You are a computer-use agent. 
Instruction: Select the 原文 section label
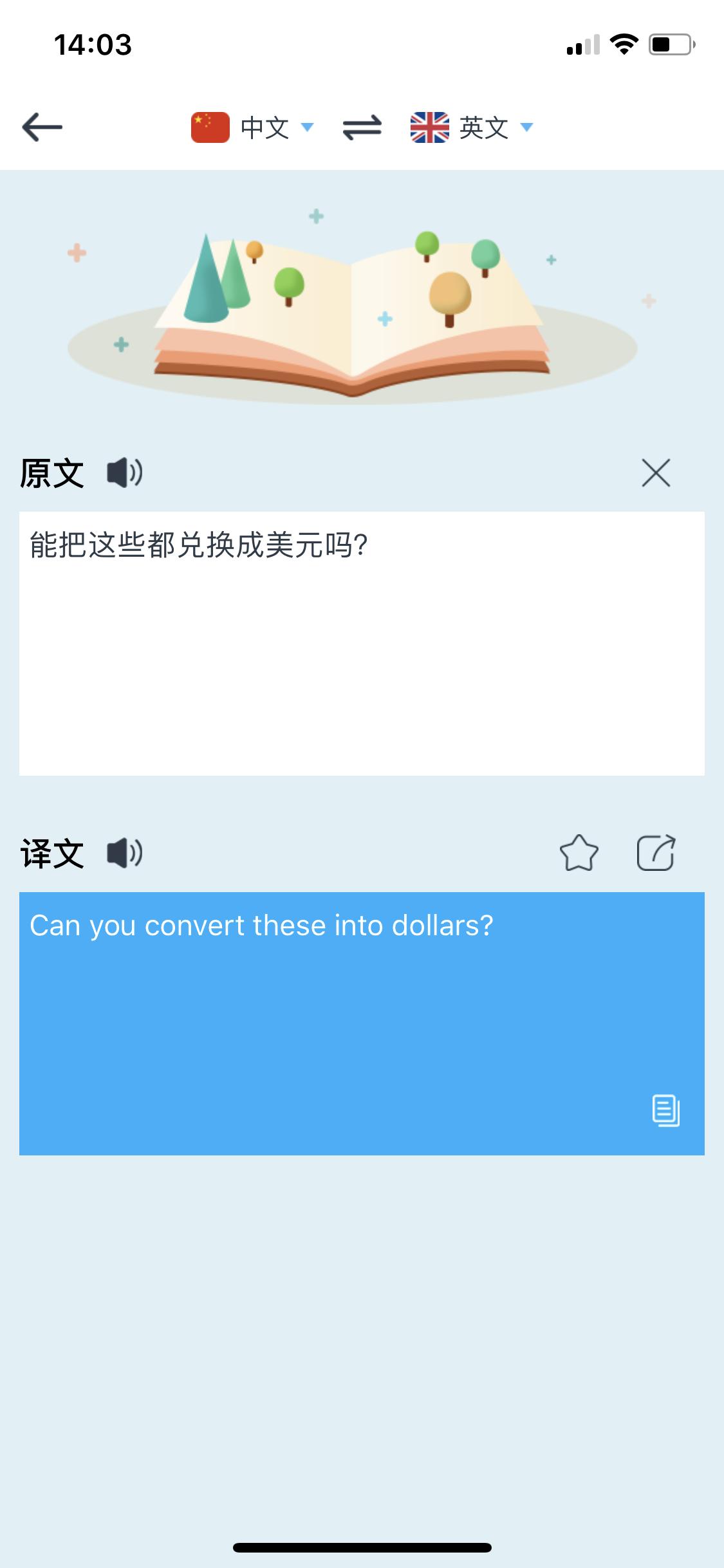pyautogui.click(x=50, y=474)
